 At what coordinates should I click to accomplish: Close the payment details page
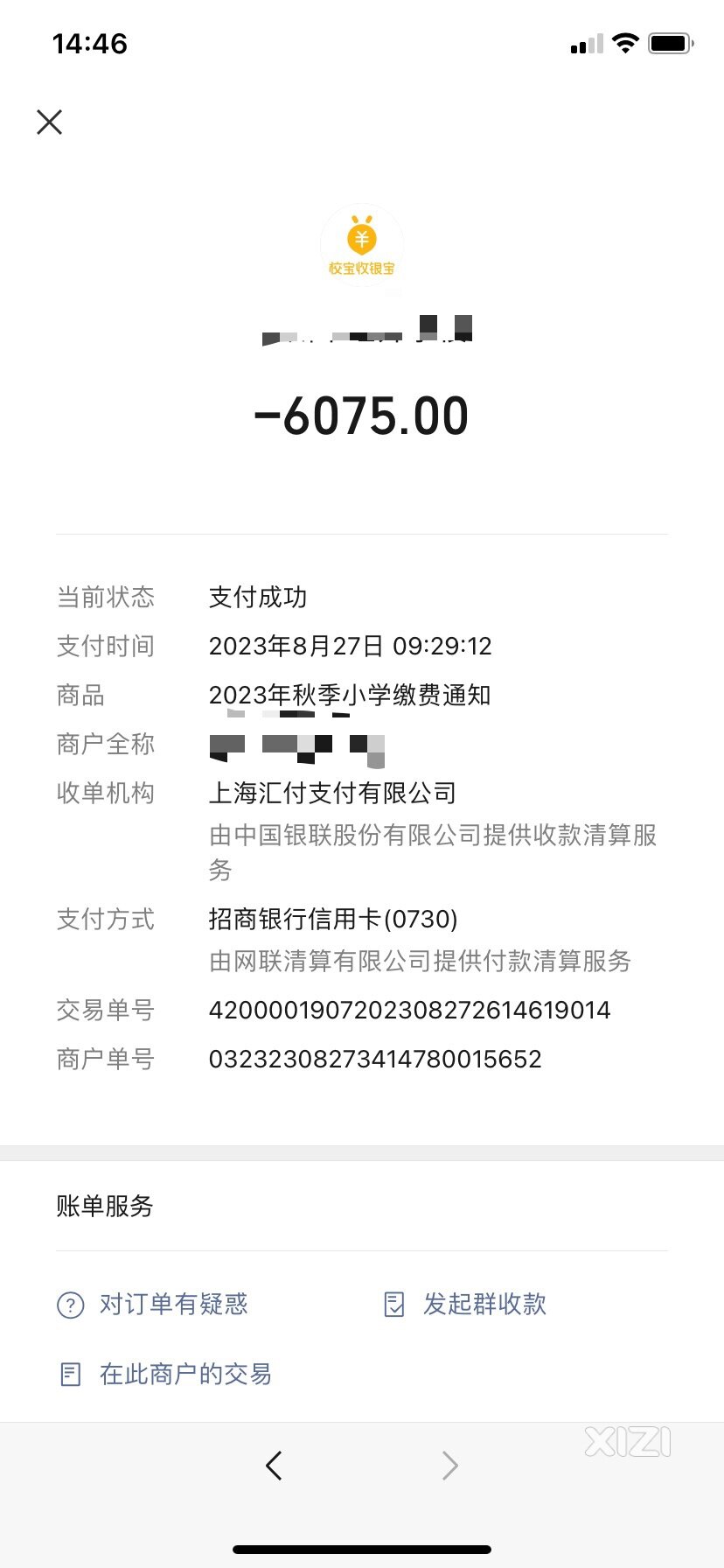[50, 122]
